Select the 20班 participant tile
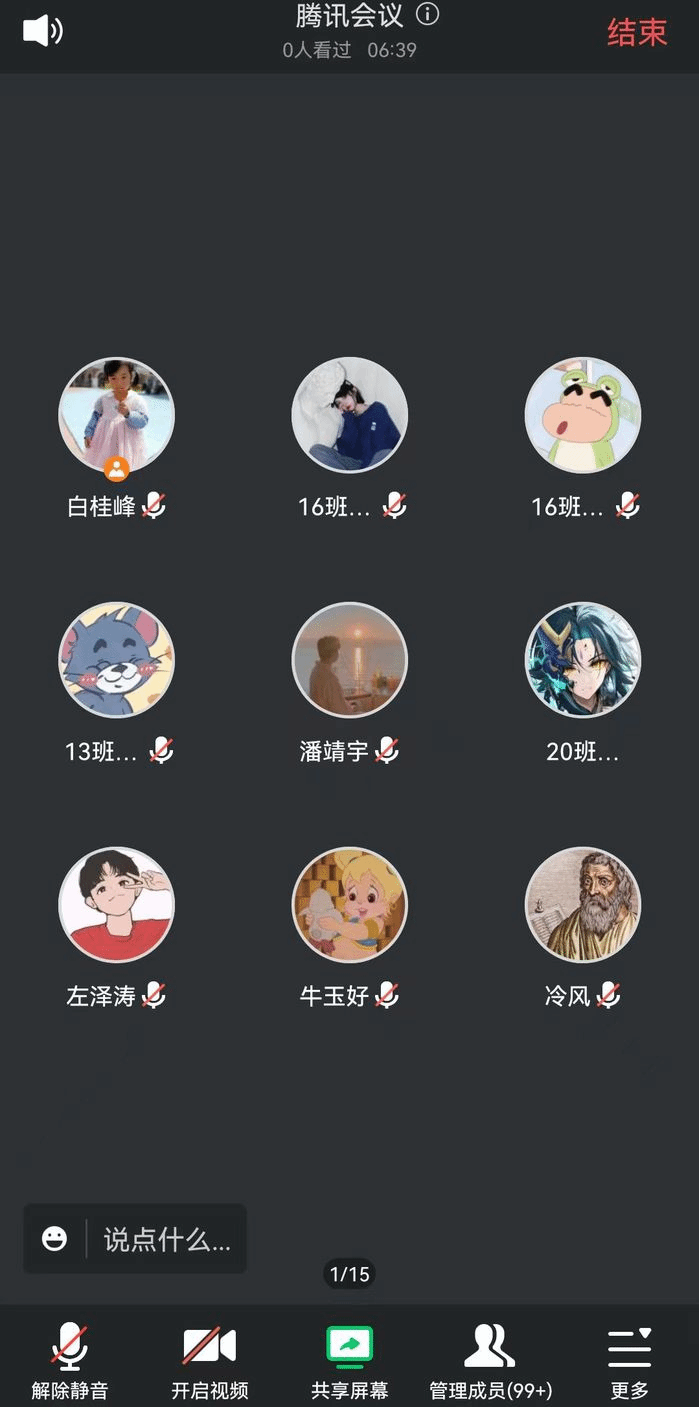The width and height of the screenshot is (699, 1407). point(582,660)
